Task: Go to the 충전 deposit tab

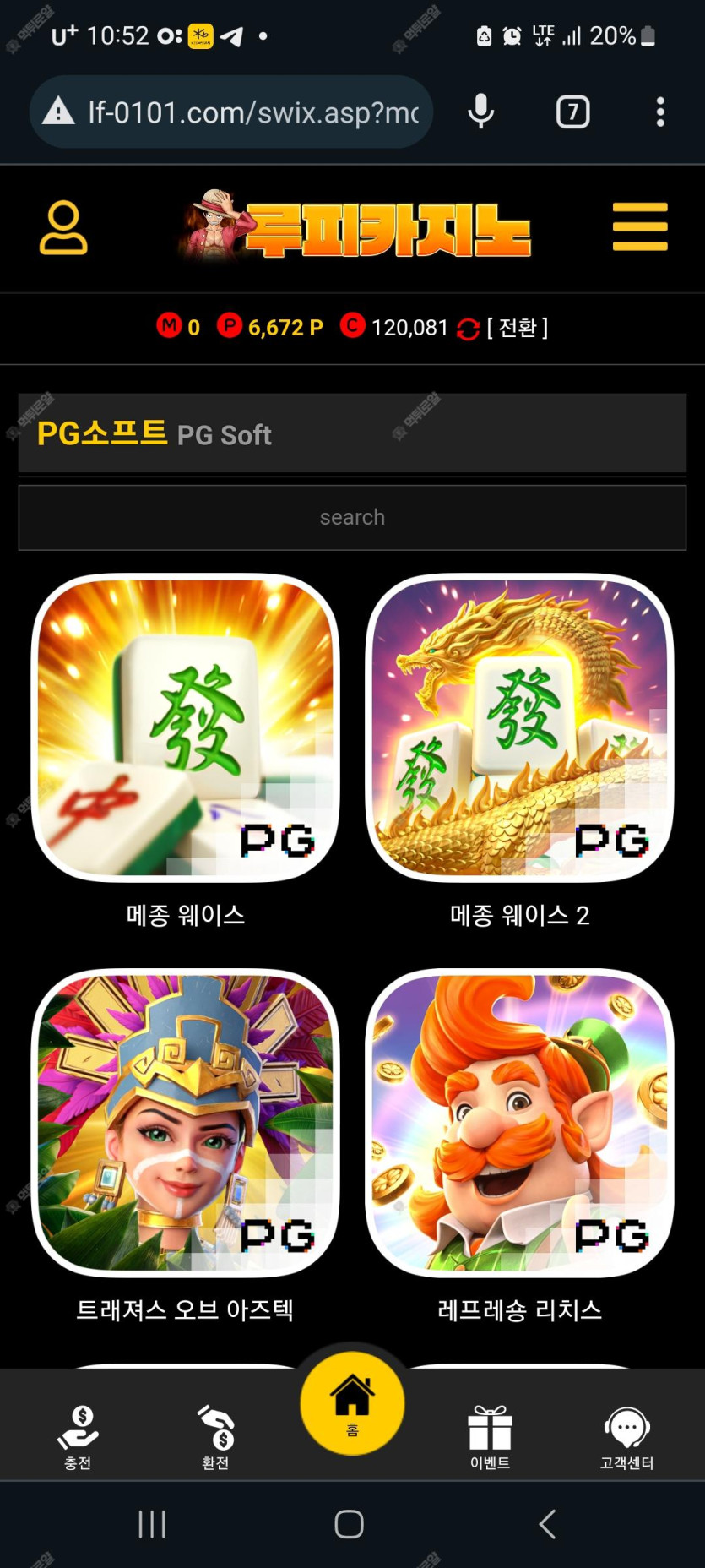Action: (78, 1437)
